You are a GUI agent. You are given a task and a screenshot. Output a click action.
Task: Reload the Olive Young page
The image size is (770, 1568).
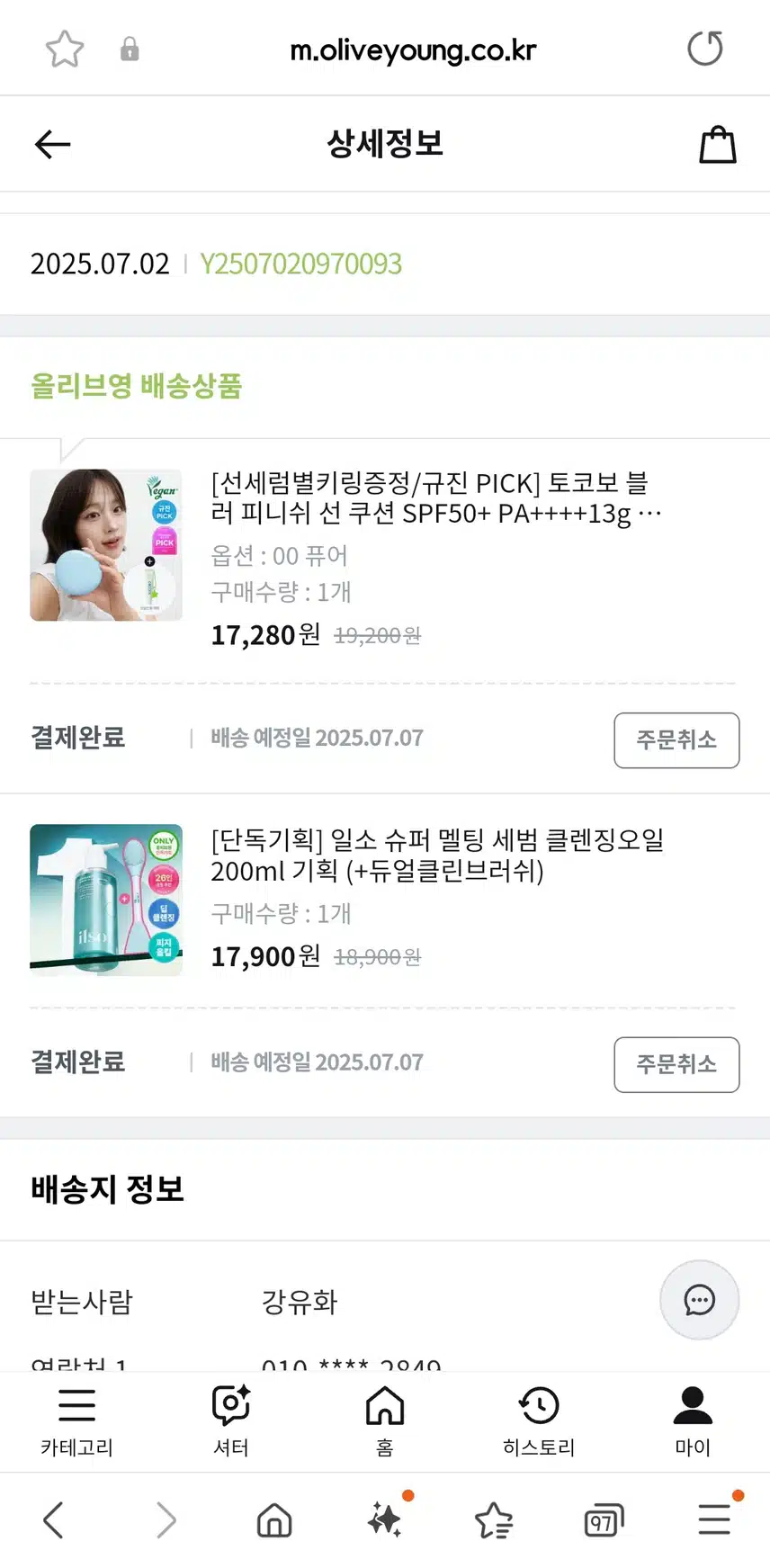(x=705, y=49)
